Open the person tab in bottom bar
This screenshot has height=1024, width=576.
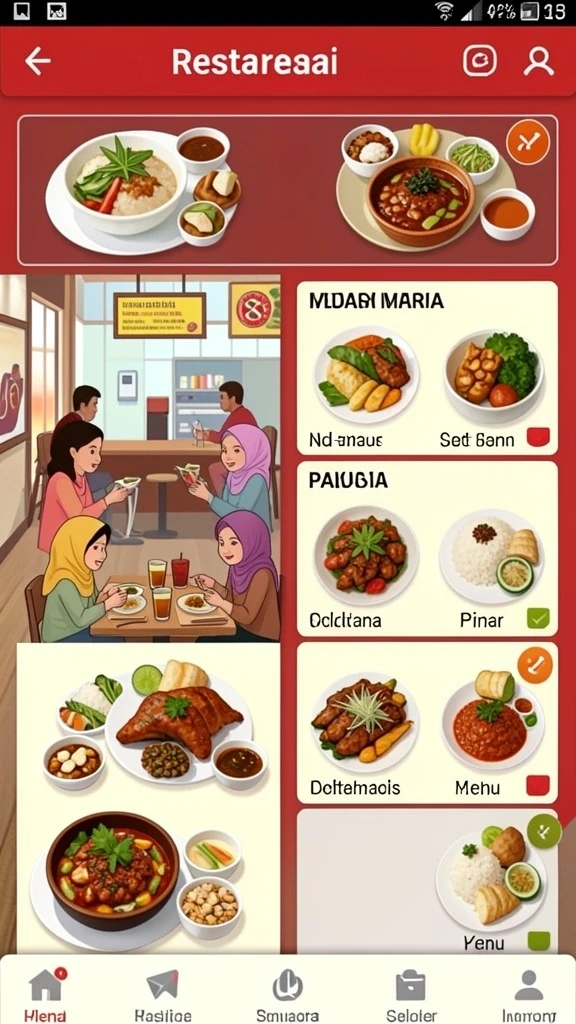(529, 995)
